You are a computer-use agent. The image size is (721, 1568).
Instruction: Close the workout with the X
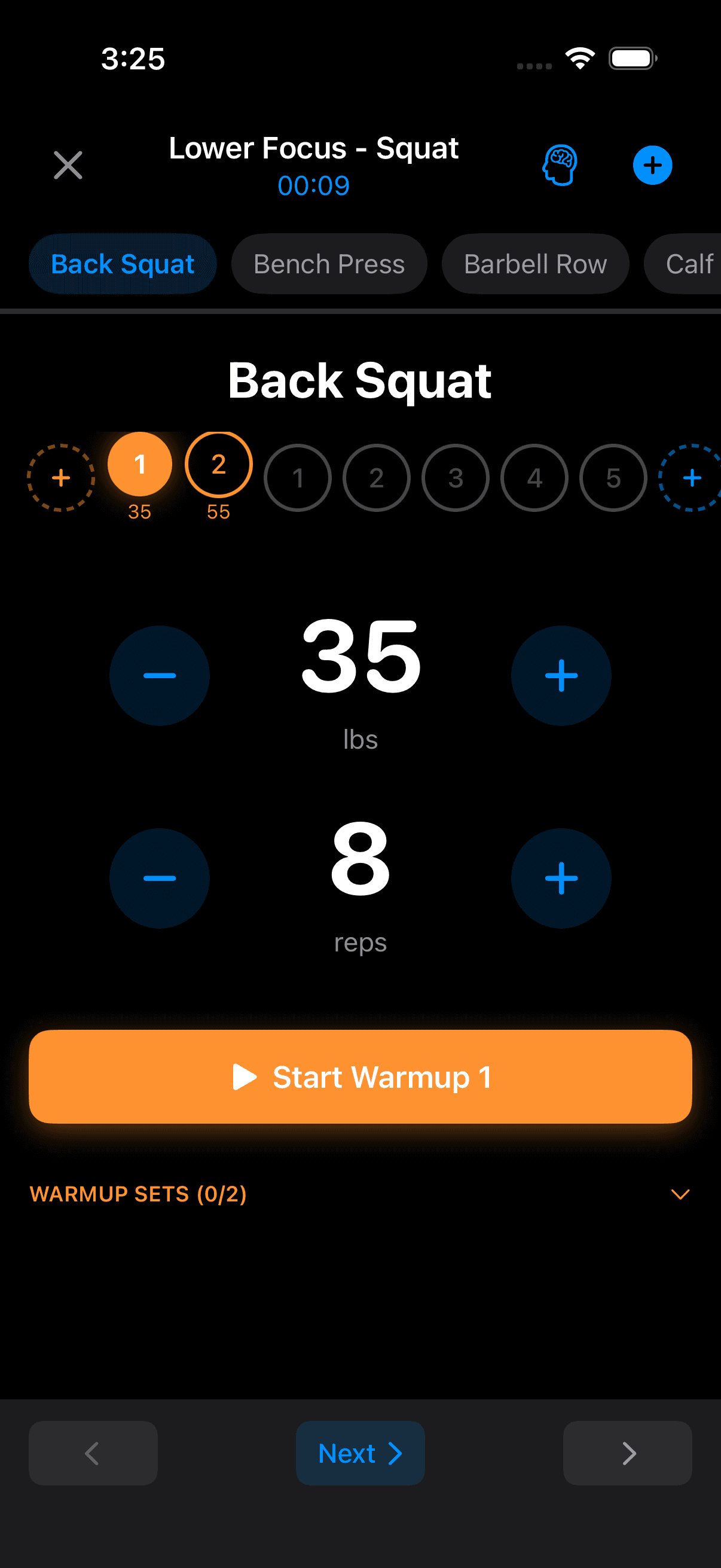67,165
